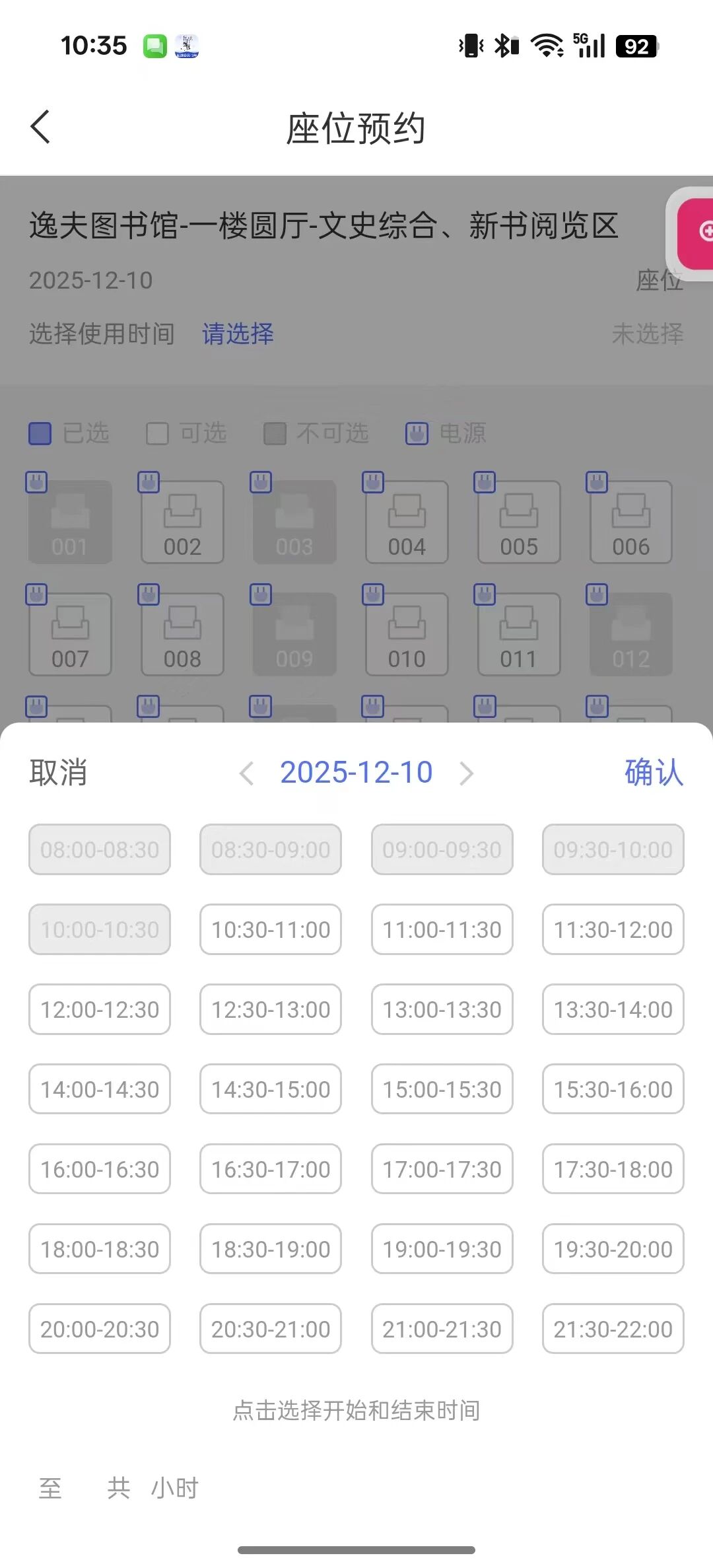713x1568 pixels.
Task: Select the 18:00-18:30 slot
Action: (100, 1249)
